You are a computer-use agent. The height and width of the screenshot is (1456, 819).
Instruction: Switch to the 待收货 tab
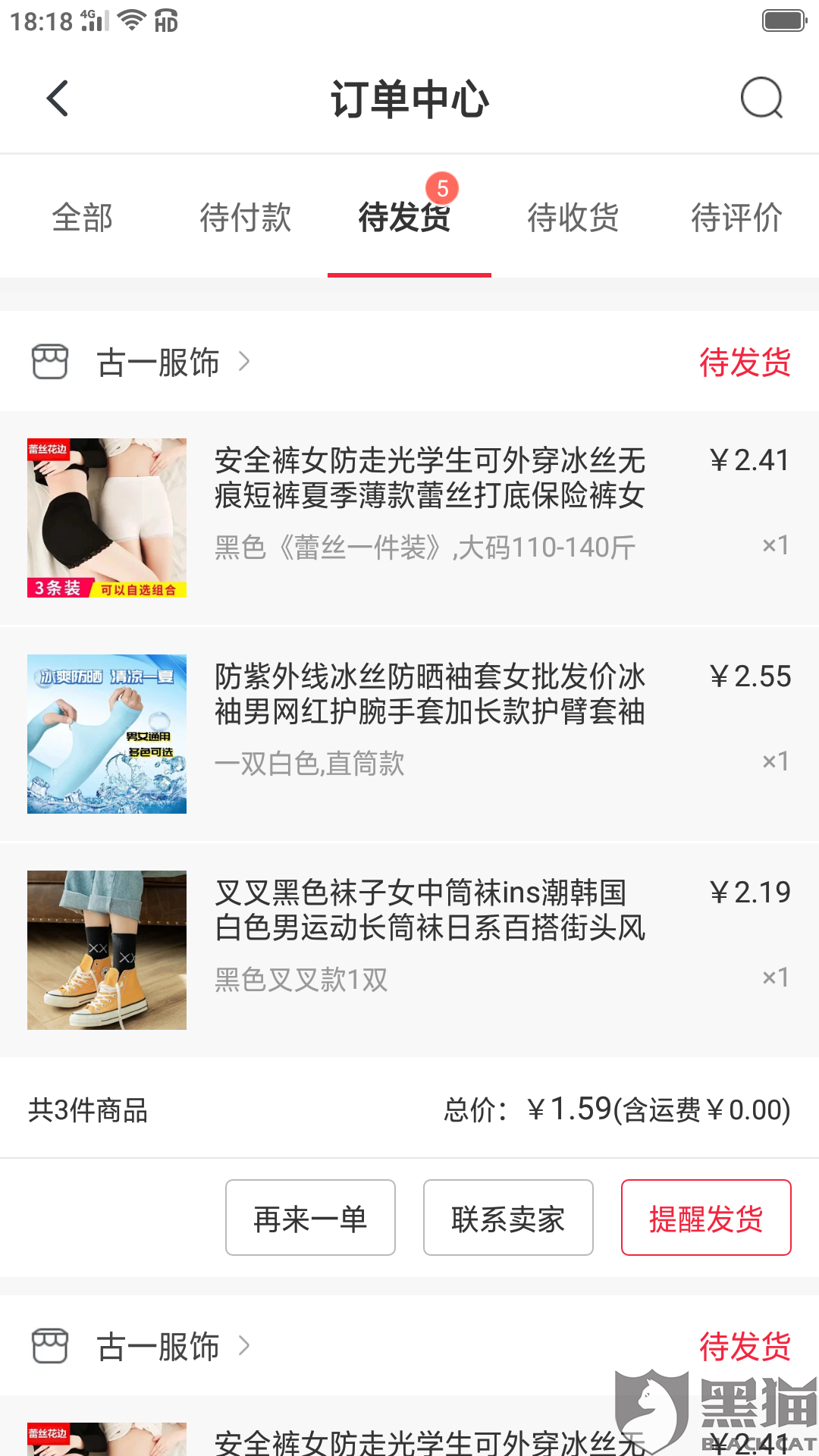573,218
